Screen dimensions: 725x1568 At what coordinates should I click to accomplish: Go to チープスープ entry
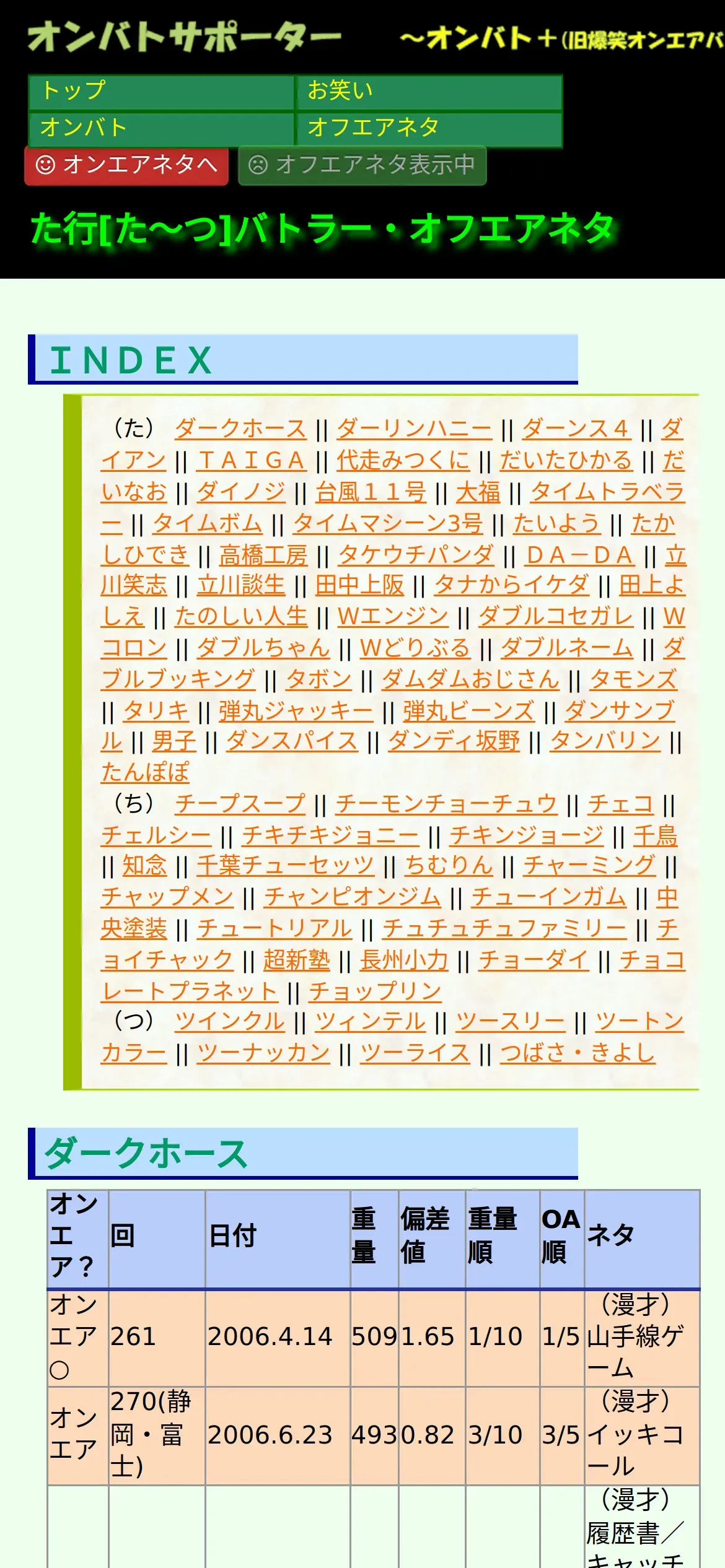coord(240,804)
